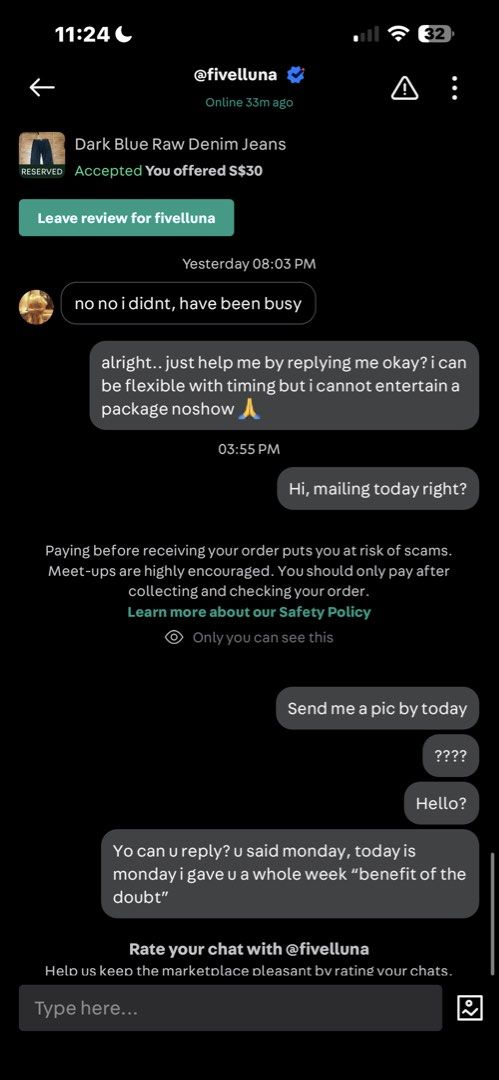Attach a photo using the image icon
The width and height of the screenshot is (499, 1080).
pyautogui.click(x=469, y=1008)
